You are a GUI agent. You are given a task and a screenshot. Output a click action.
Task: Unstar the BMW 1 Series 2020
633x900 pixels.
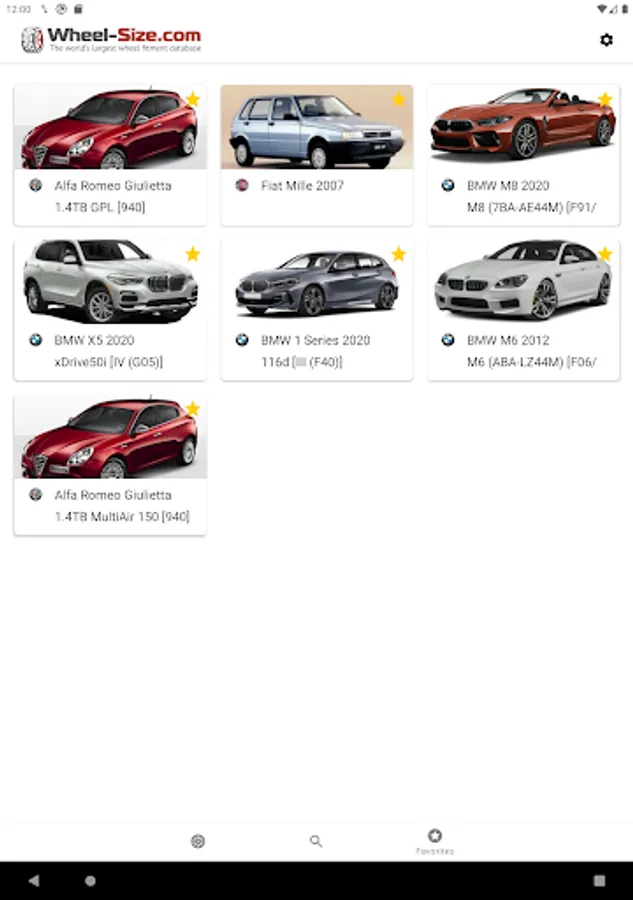[x=399, y=254]
